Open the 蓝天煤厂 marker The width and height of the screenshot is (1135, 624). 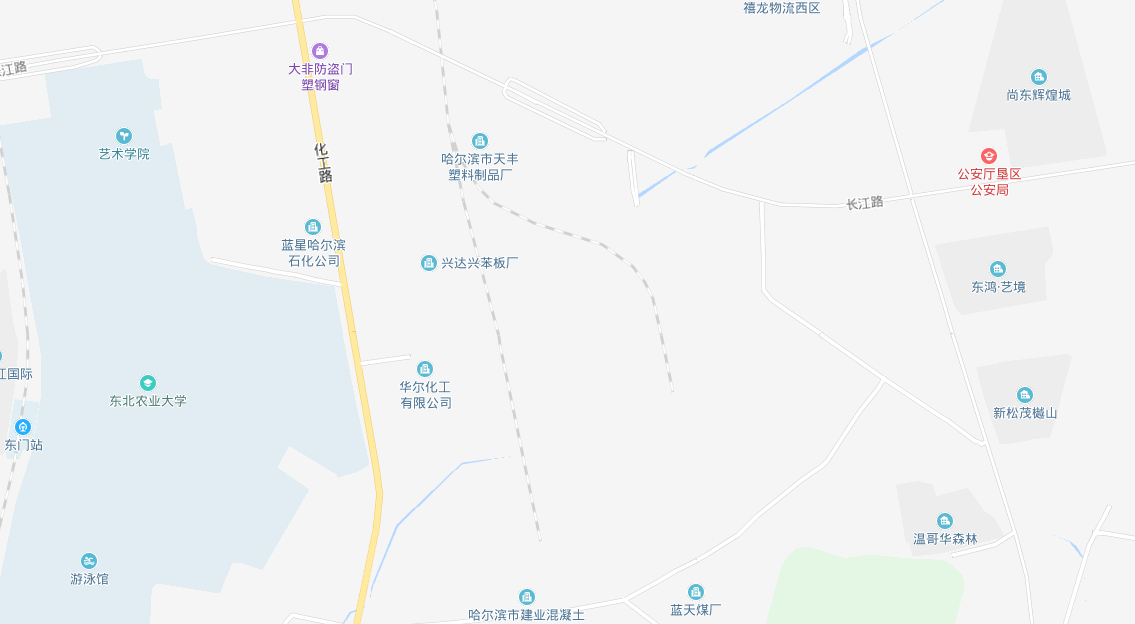[696, 592]
